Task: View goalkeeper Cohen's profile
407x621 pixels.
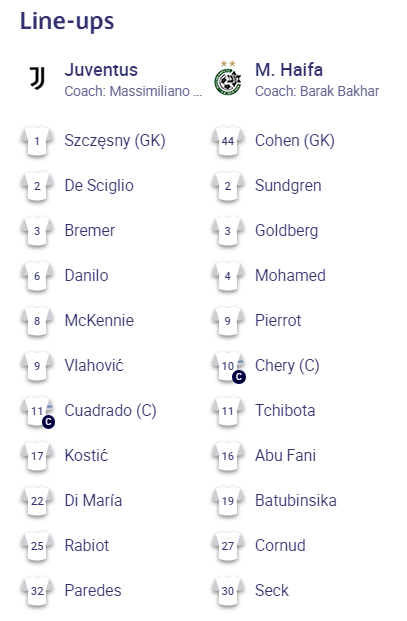Action: pos(295,141)
